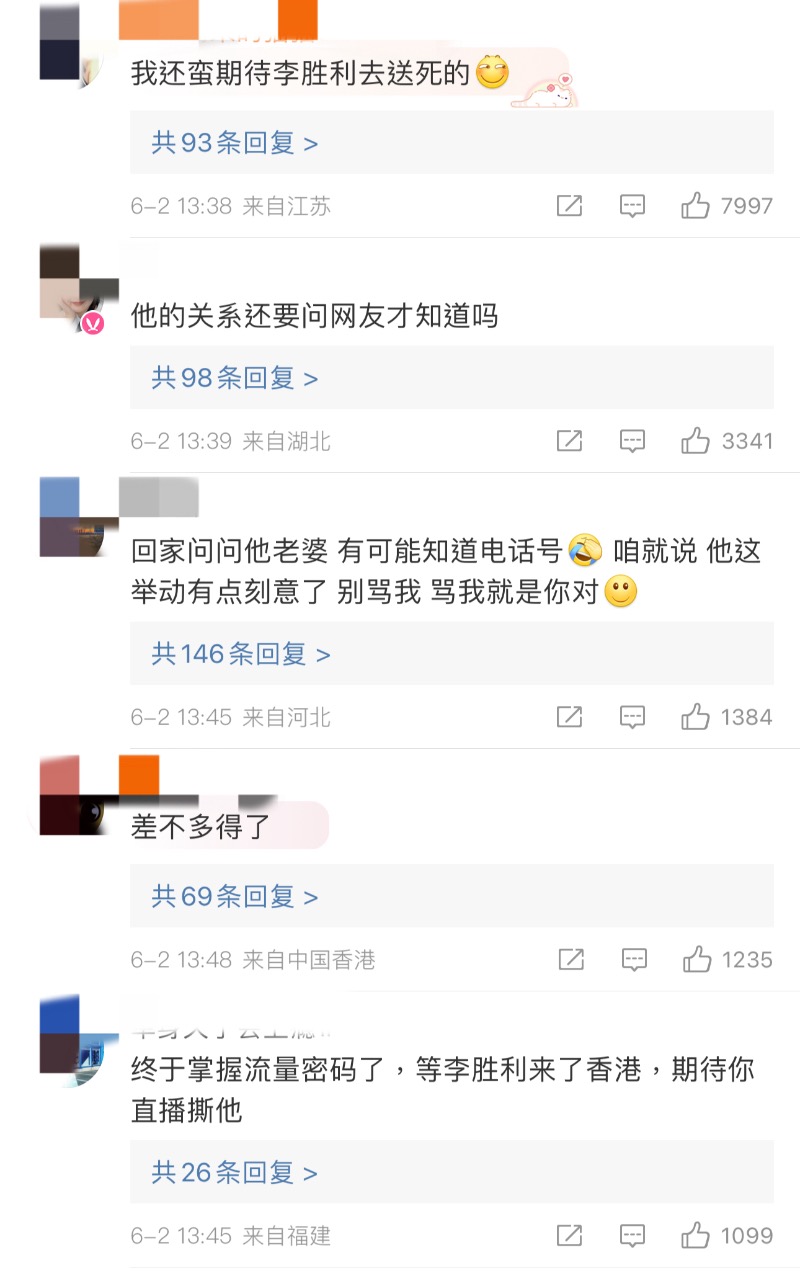
Task: Reply to the comment from 中国香港
Action: tap(634, 960)
